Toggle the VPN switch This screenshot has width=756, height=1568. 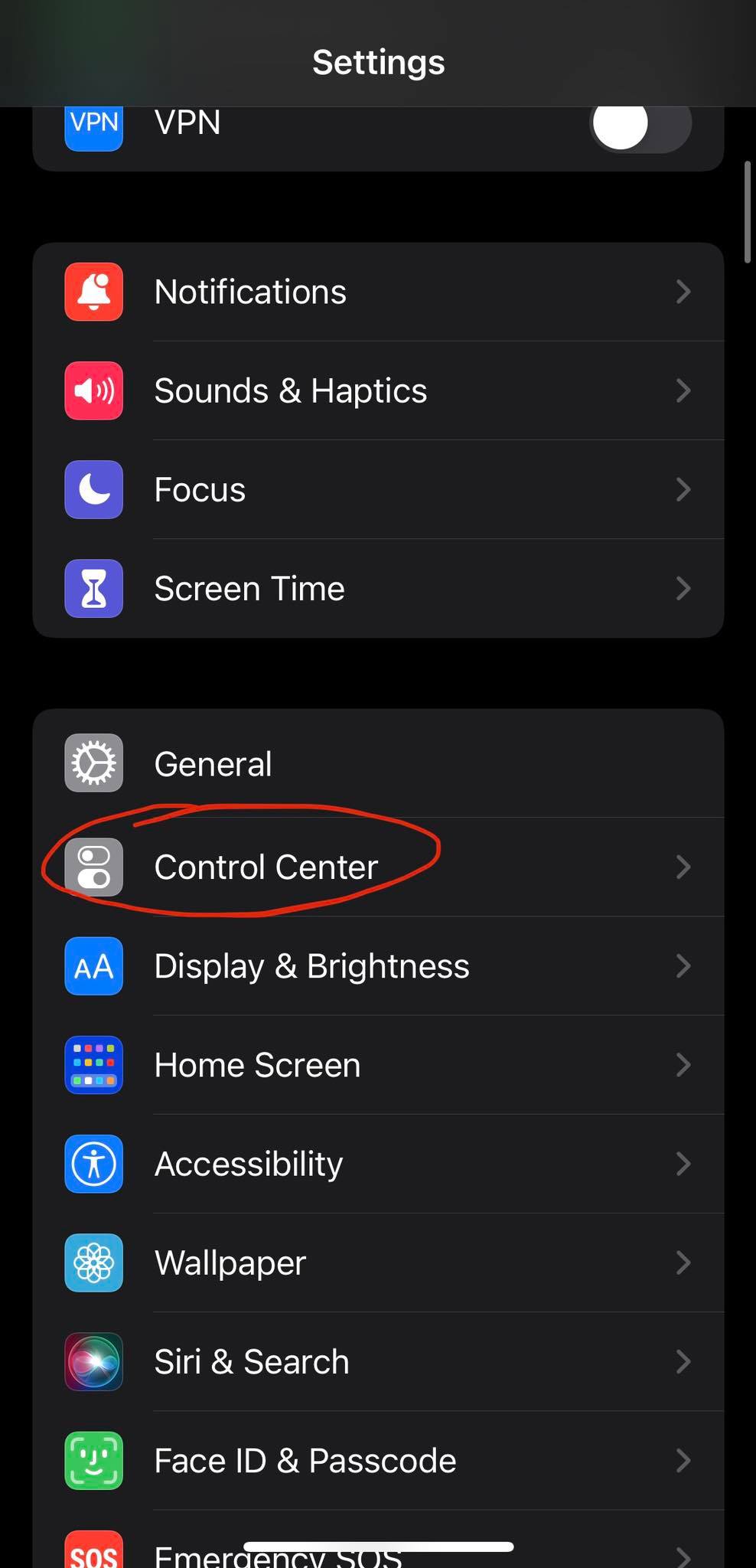click(640, 124)
